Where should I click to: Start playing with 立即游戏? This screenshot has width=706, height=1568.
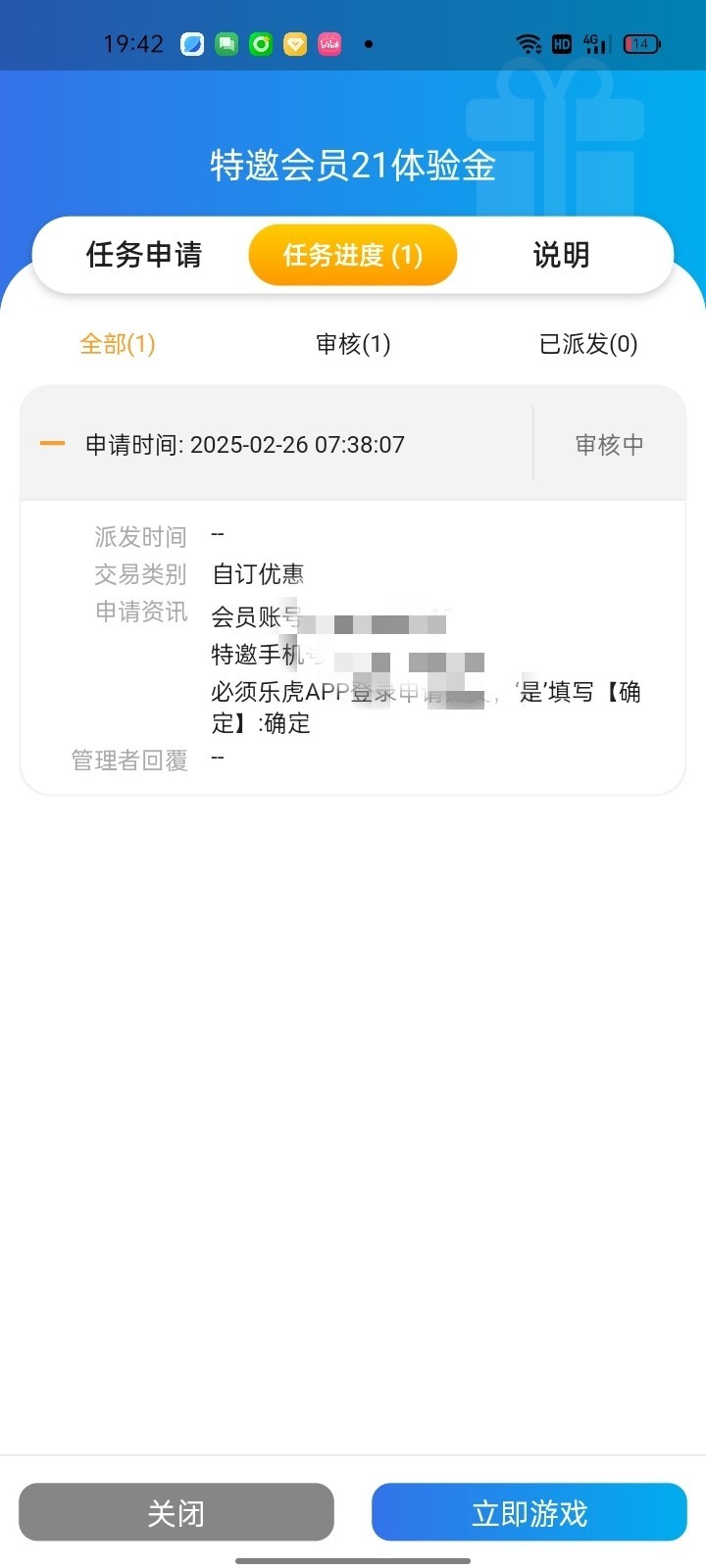(x=529, y=1512)
